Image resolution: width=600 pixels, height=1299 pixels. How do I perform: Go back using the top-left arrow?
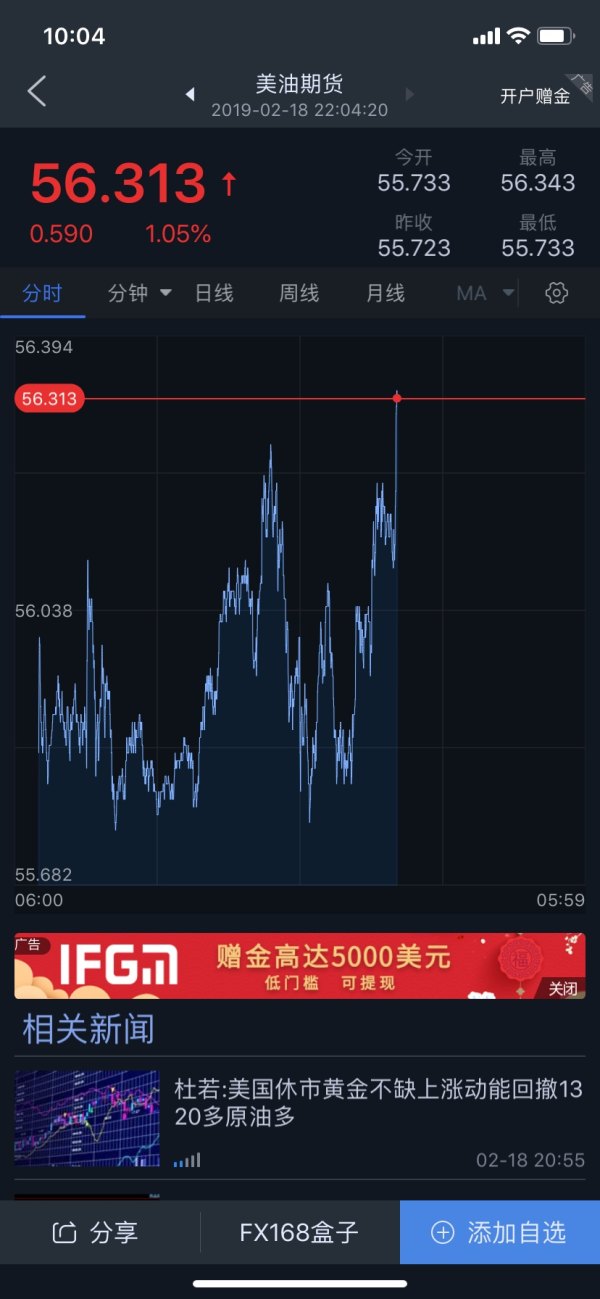pos(37,92)
